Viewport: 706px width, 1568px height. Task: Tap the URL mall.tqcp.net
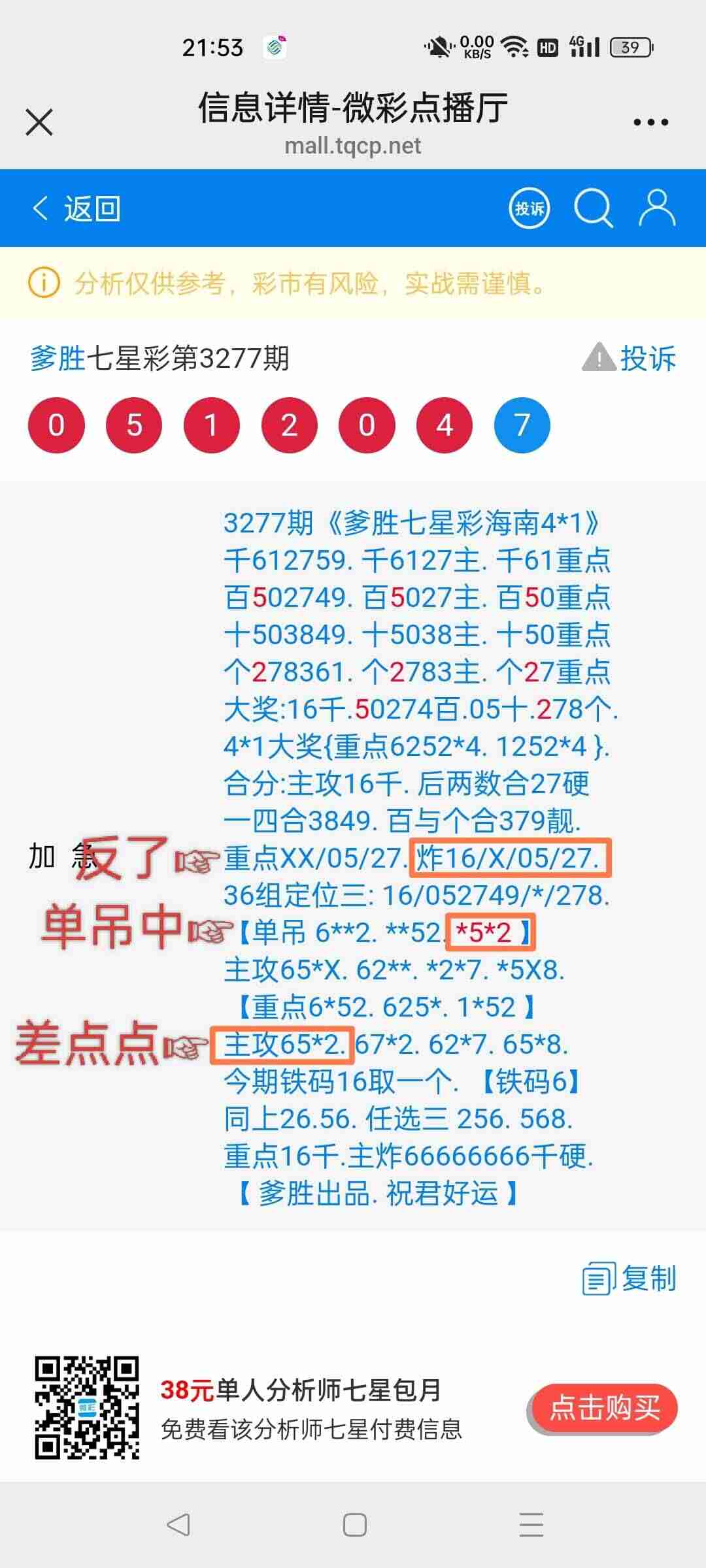tap(353, 145)
